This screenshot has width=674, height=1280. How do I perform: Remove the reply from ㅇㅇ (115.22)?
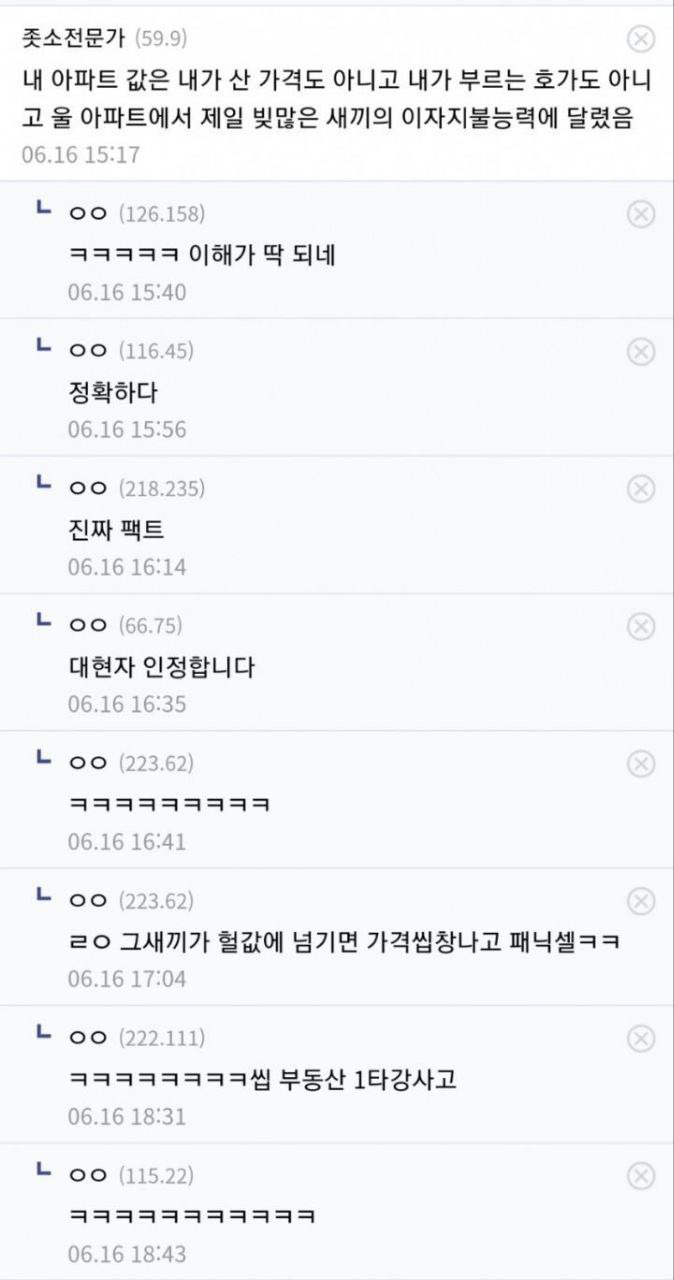[640, 1176]
